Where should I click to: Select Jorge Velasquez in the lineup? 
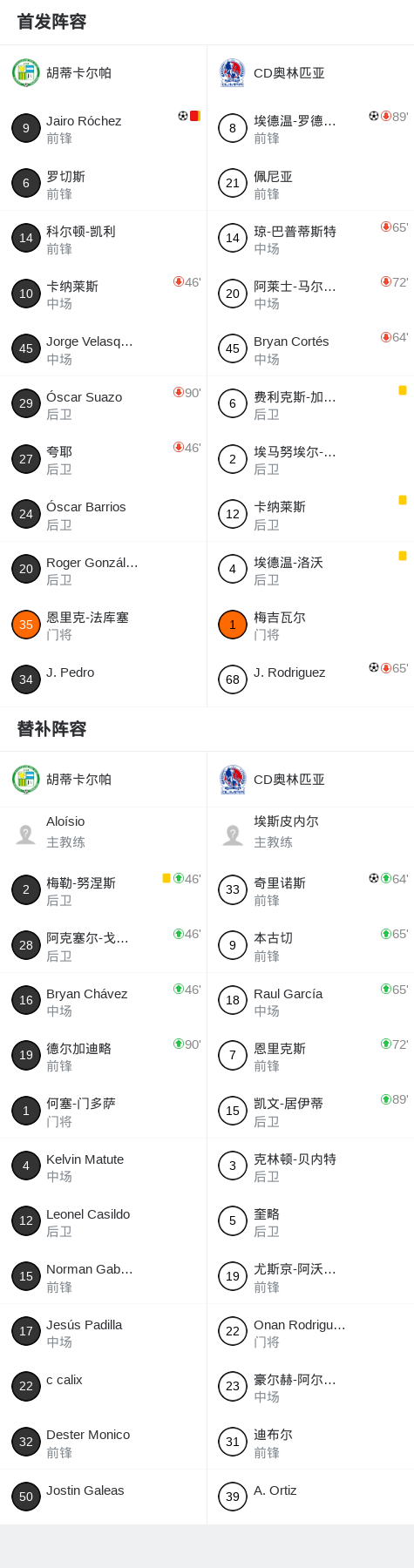click(x=103, y=349)
